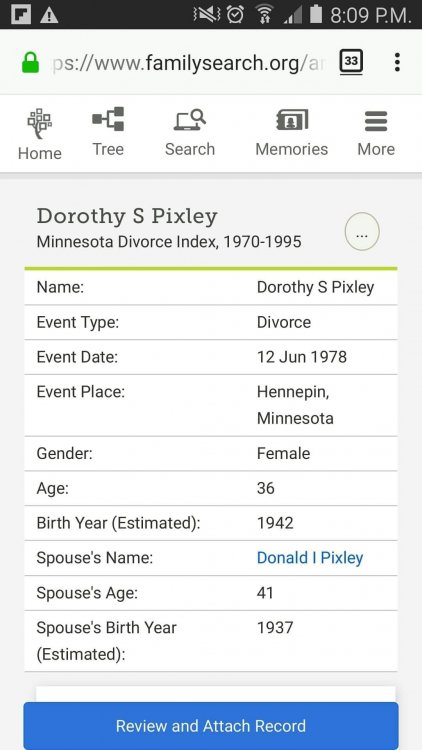Go to FamilySearch Home
The width and height of the screenshot is (422, 750).
point(40,134)
